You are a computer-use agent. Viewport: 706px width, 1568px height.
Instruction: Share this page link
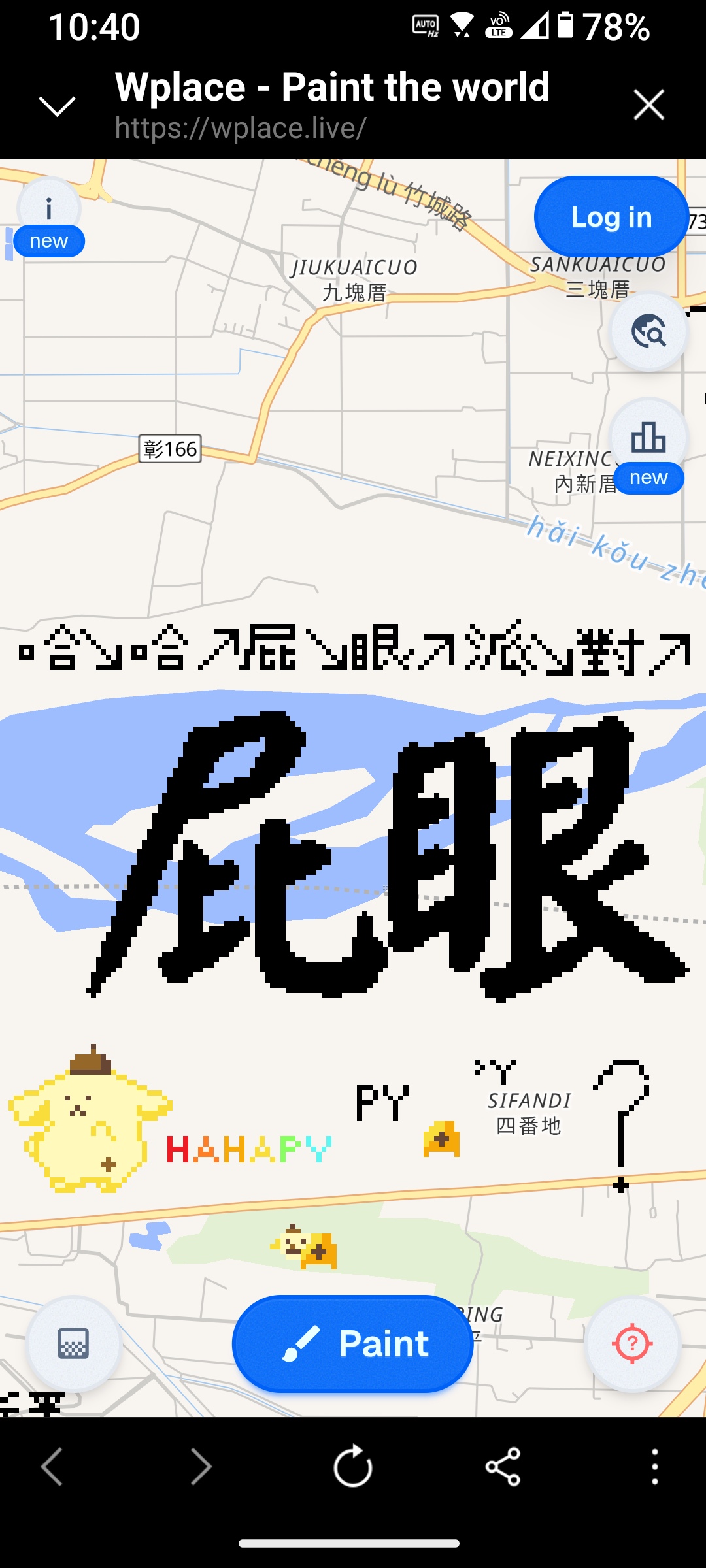[503, 1467]
